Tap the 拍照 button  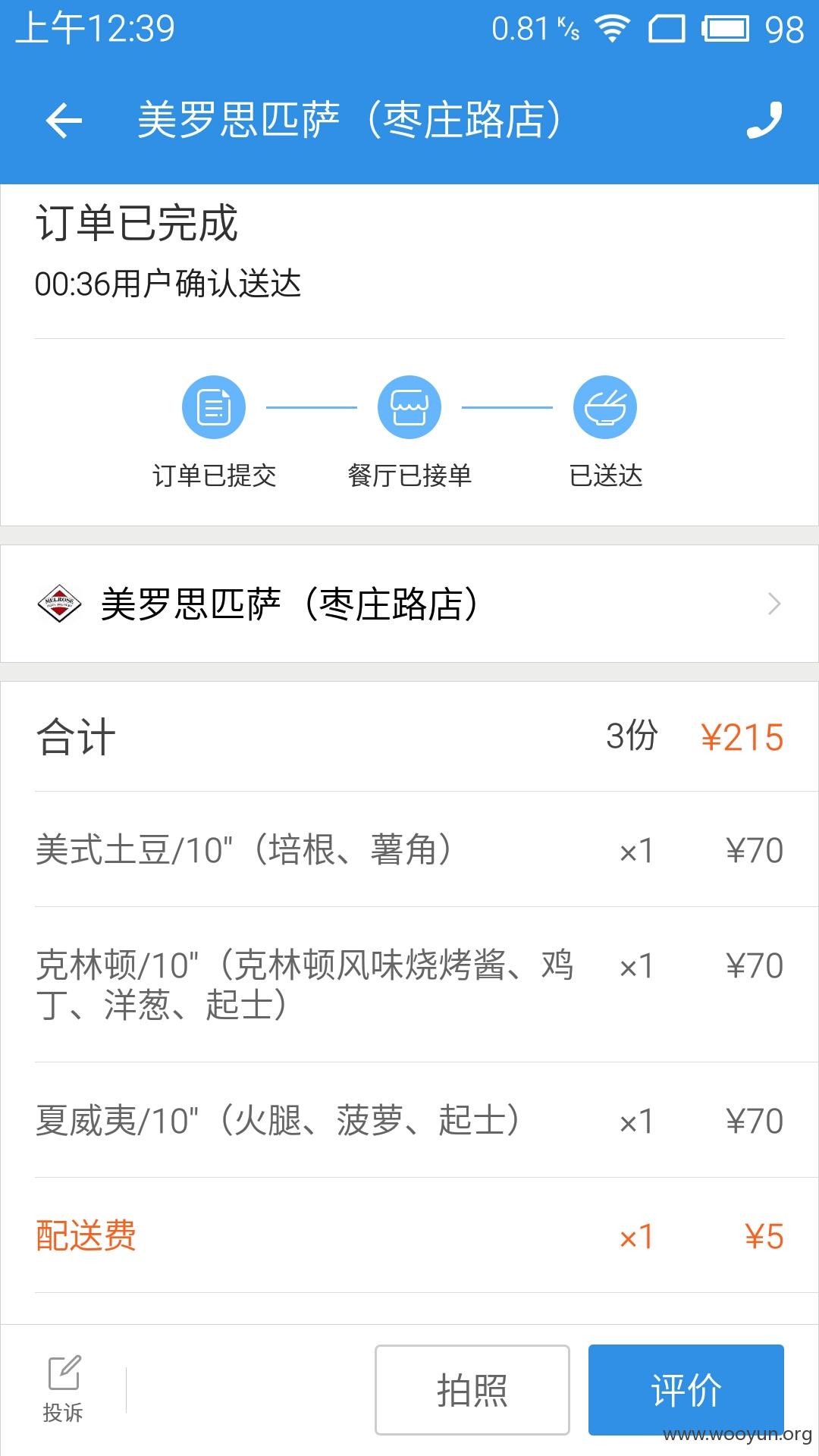click(472, 1390)
